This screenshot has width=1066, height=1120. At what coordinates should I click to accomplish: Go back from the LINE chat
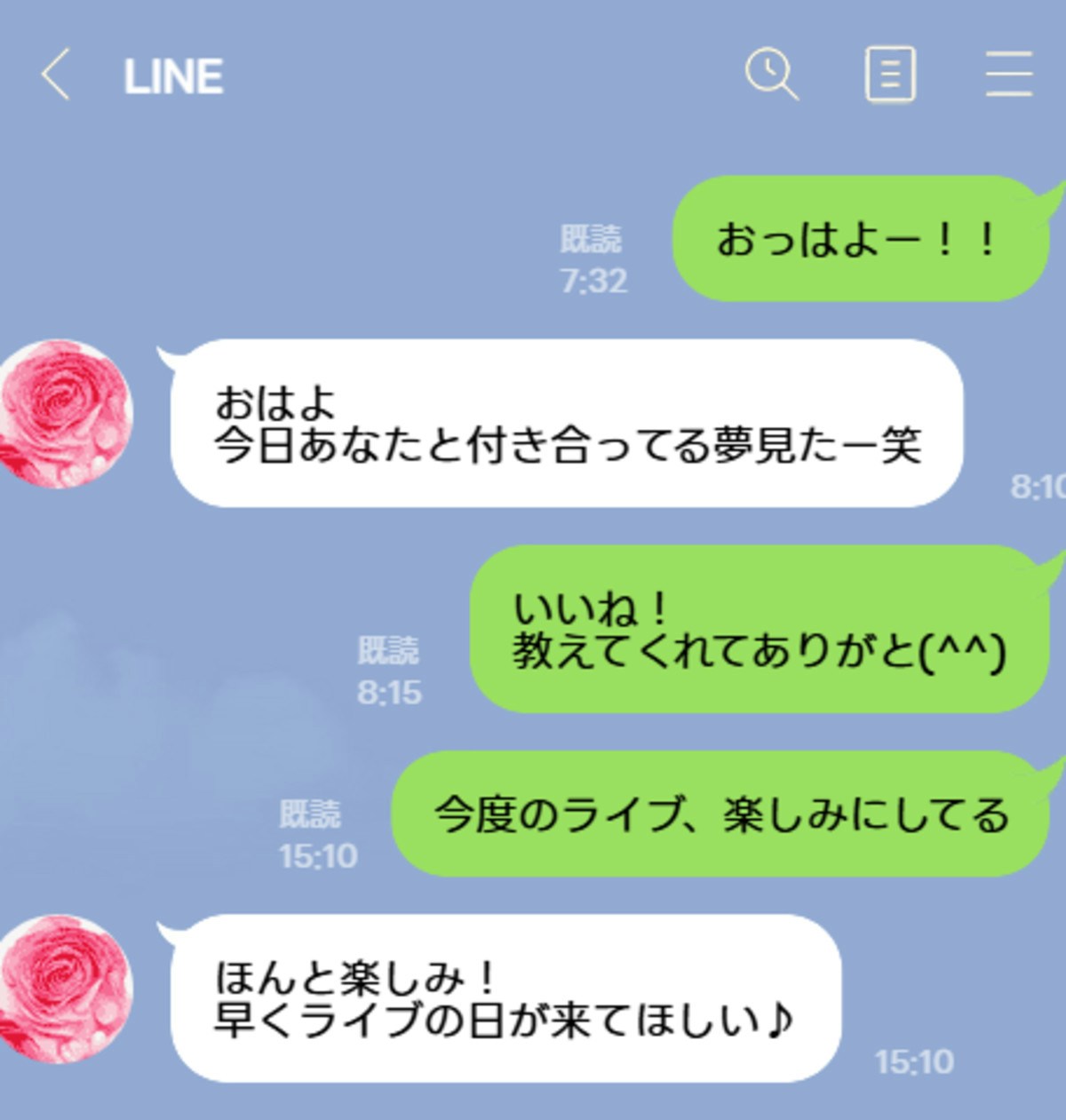[55, 75]
